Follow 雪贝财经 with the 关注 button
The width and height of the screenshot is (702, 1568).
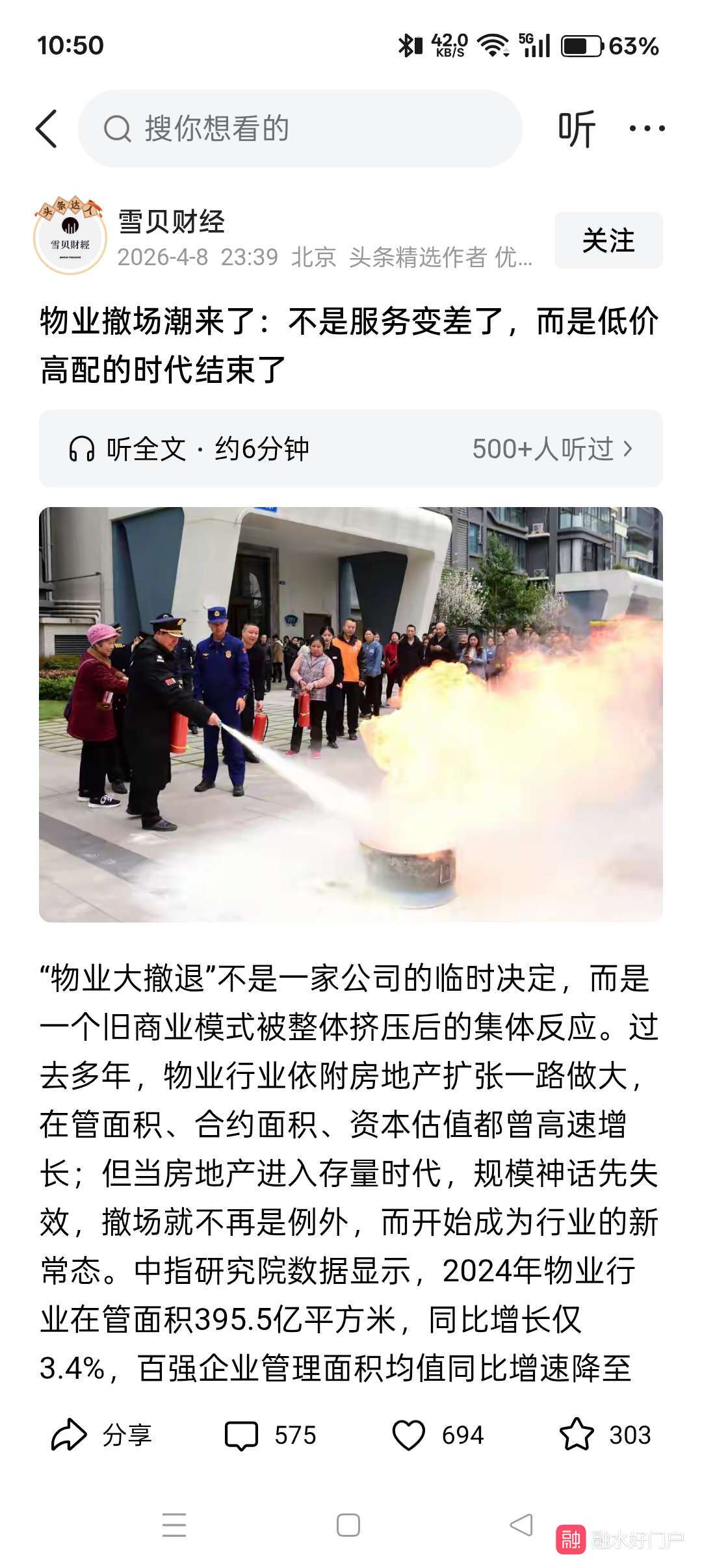[x=608, y=241]
